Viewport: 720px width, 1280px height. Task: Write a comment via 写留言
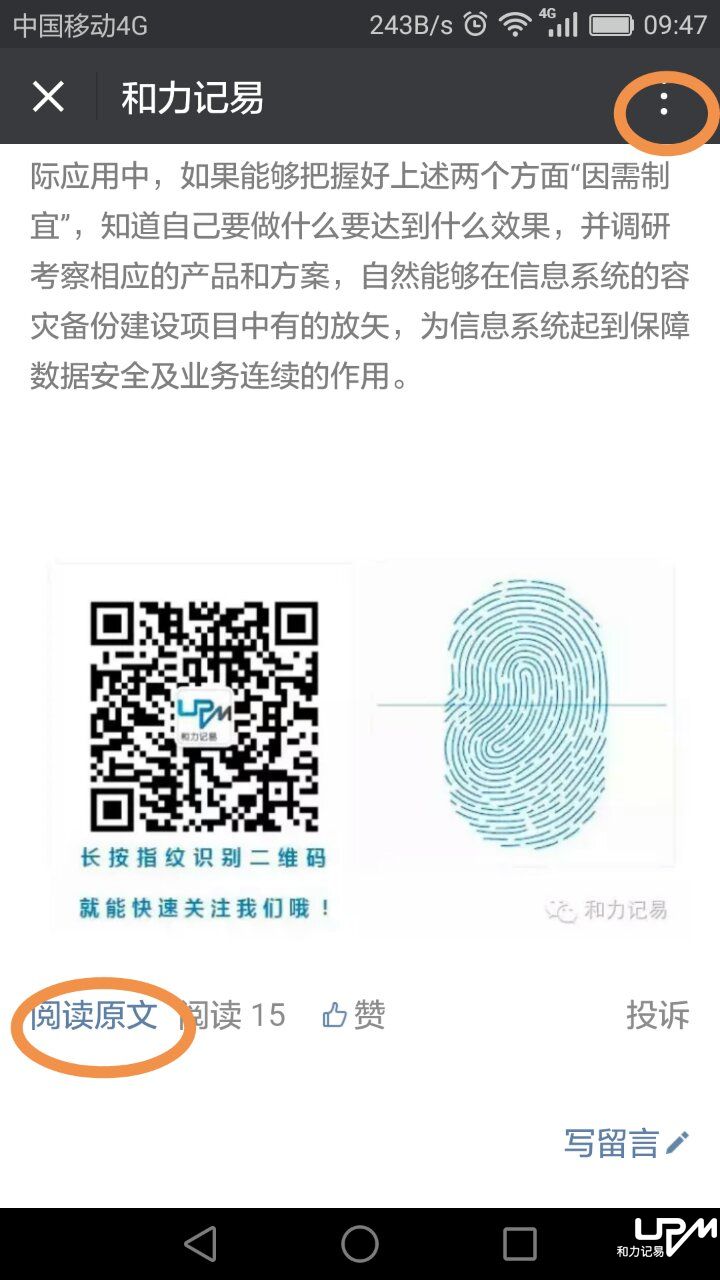pos(626,1143)
